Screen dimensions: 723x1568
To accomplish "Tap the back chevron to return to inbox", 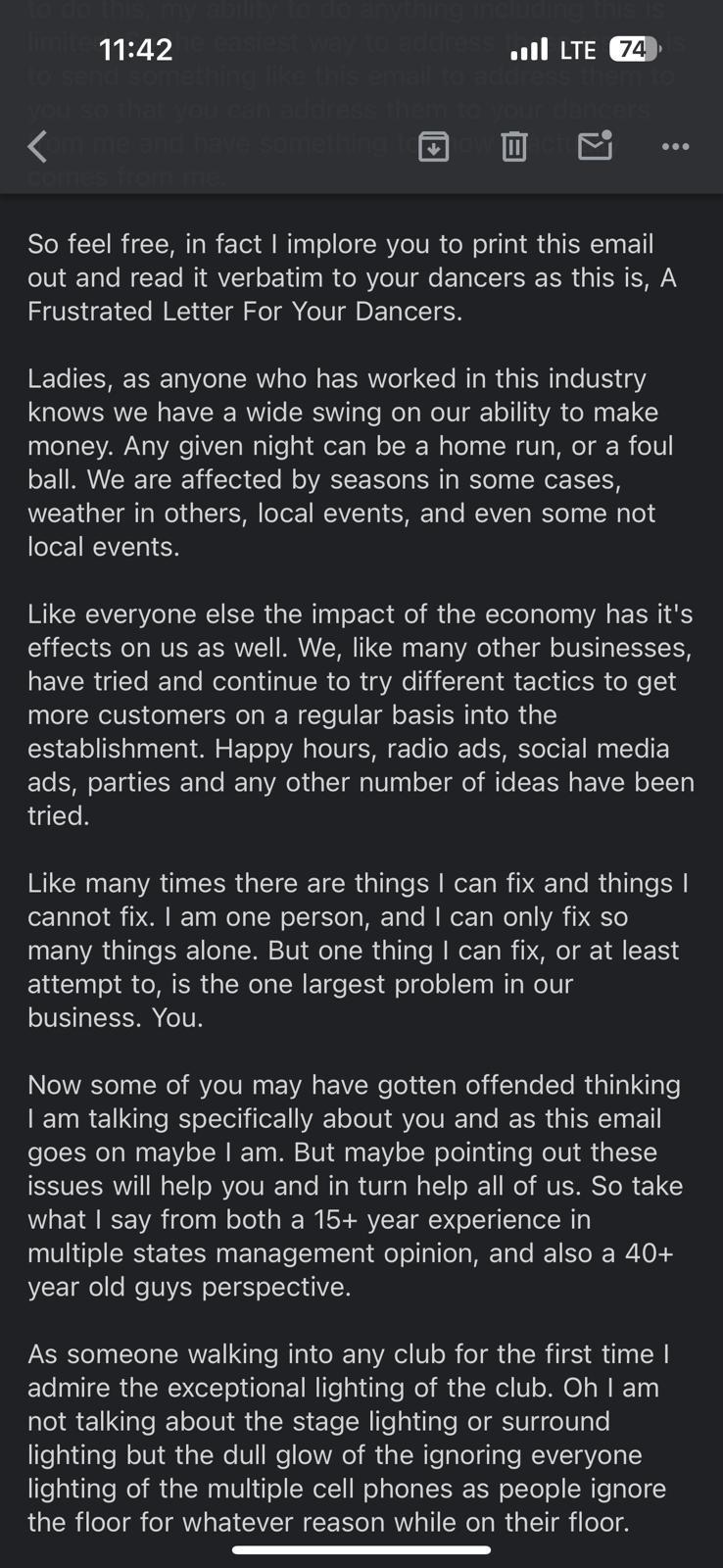I will point(37,146).
